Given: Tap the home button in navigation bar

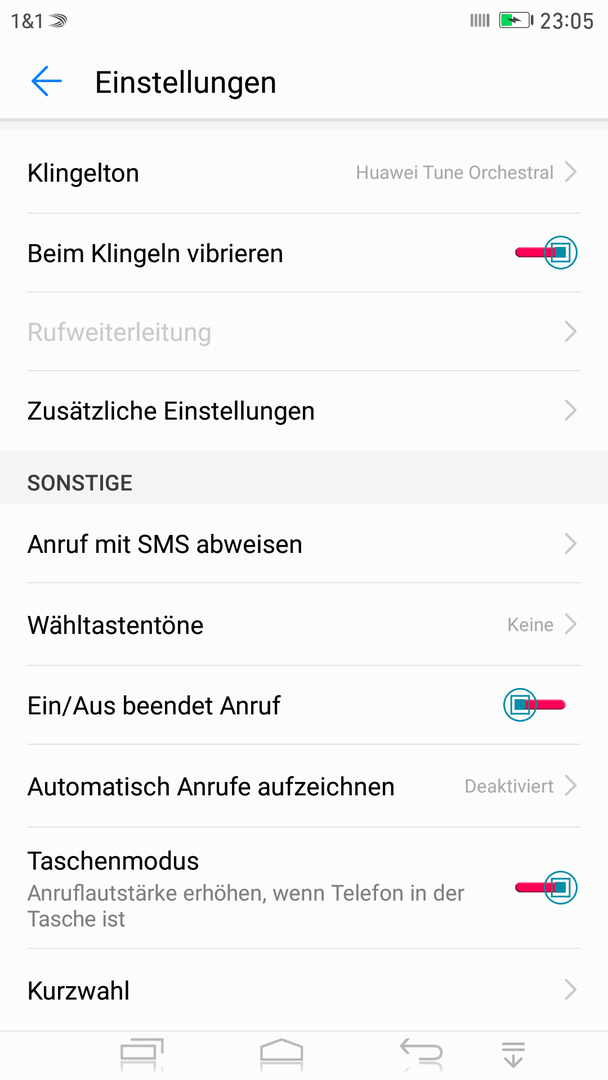Looking at the screenshot, I should click(281, 1054).
